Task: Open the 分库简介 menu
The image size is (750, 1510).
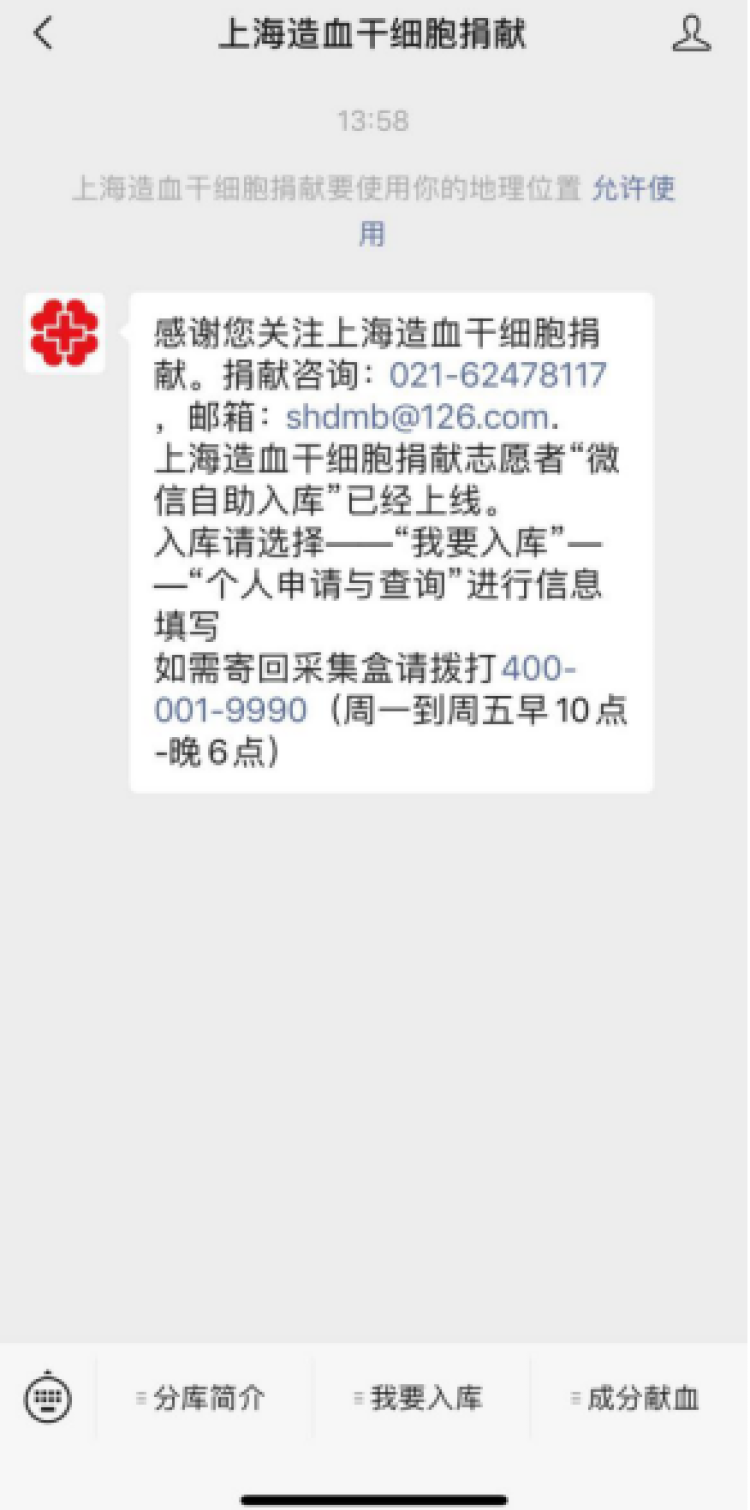Action: [203, 1398]
